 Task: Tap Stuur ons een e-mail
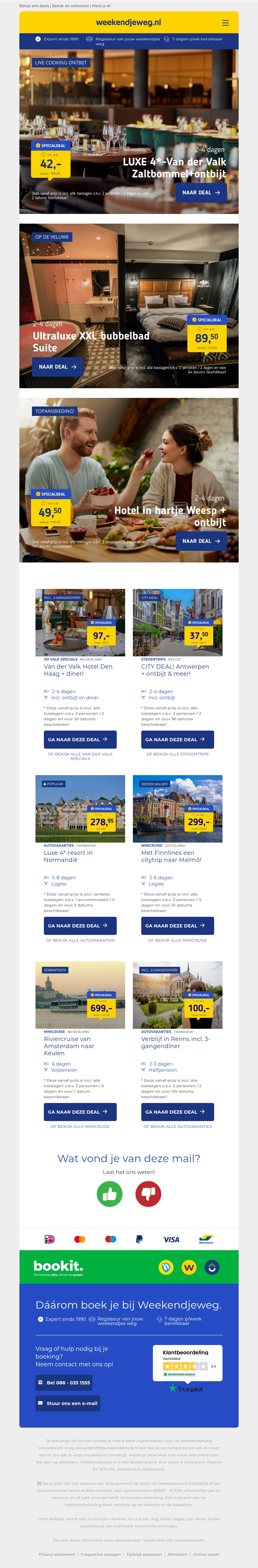pos(67,1404)
